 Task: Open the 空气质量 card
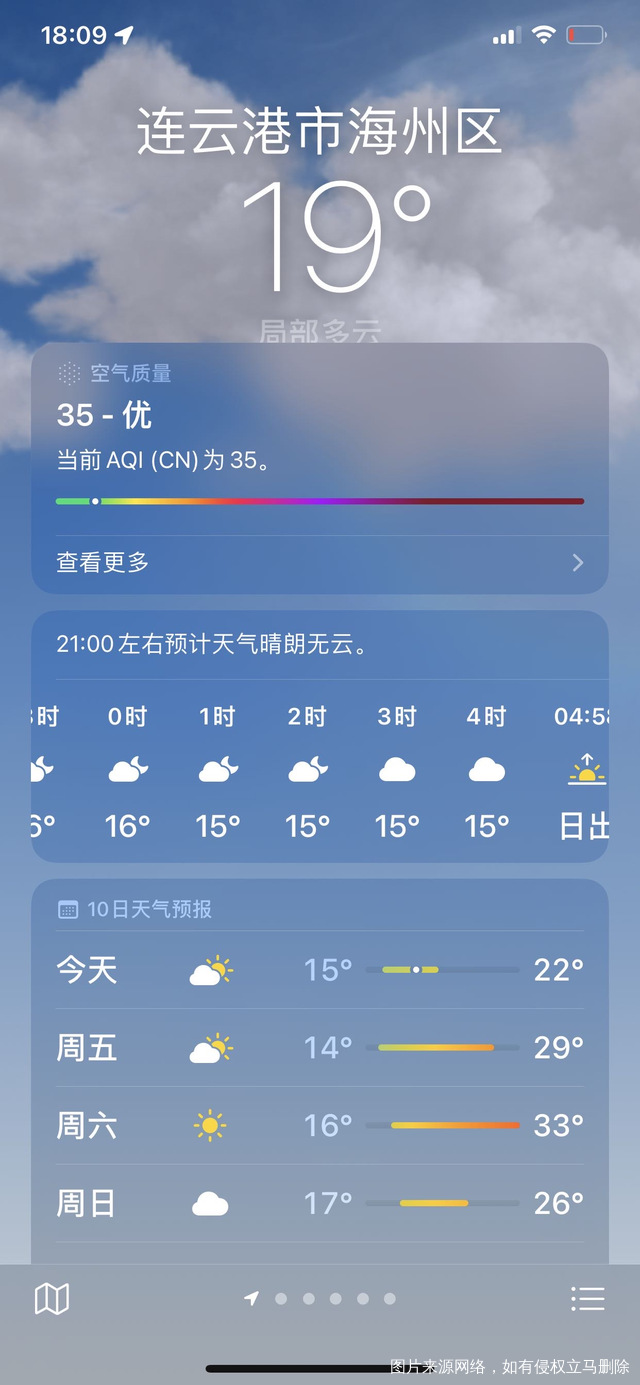[x=320, y=430]
